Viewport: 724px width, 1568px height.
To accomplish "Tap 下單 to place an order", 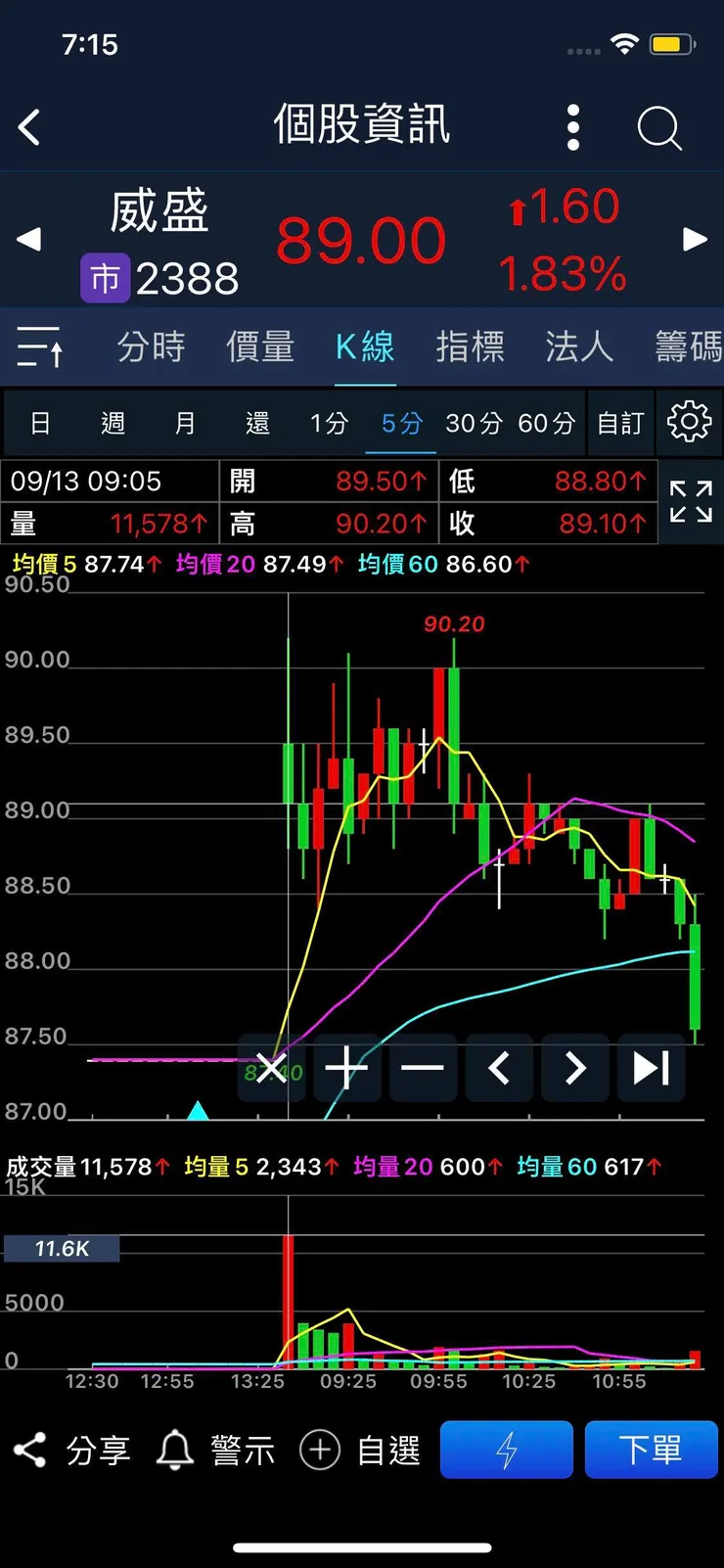I will (651, 1450).
